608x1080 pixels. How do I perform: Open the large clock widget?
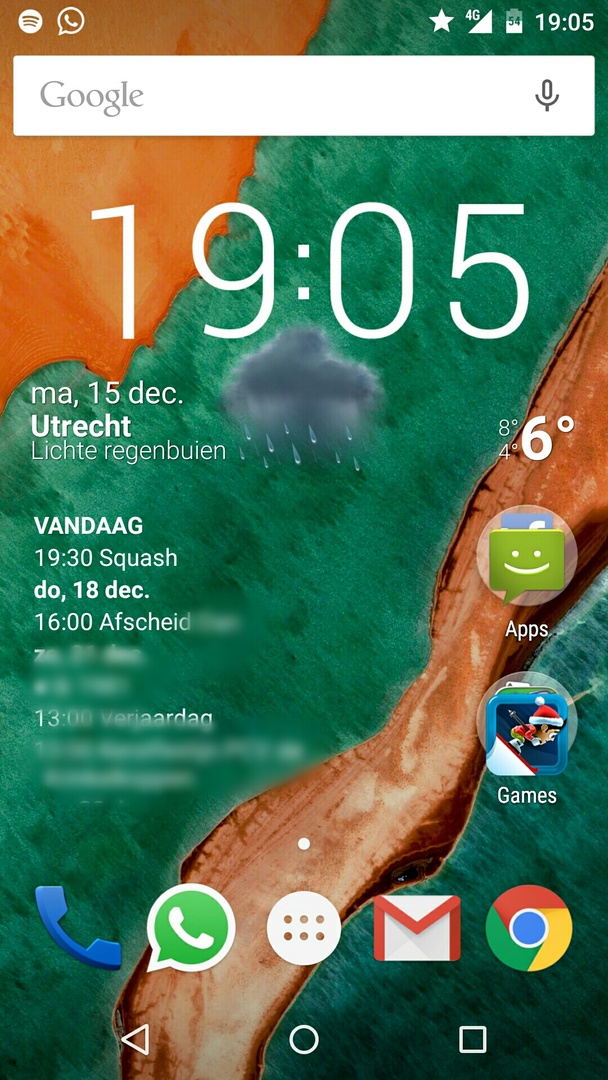(310, 272)
